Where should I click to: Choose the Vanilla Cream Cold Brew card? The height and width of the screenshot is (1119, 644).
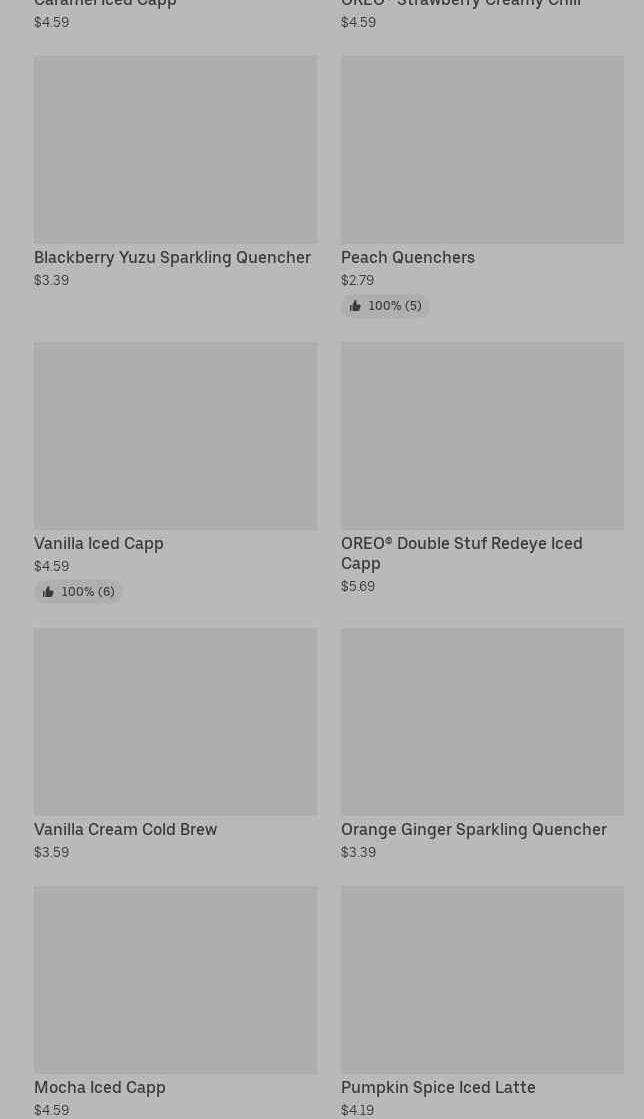[x=176, y=744]
